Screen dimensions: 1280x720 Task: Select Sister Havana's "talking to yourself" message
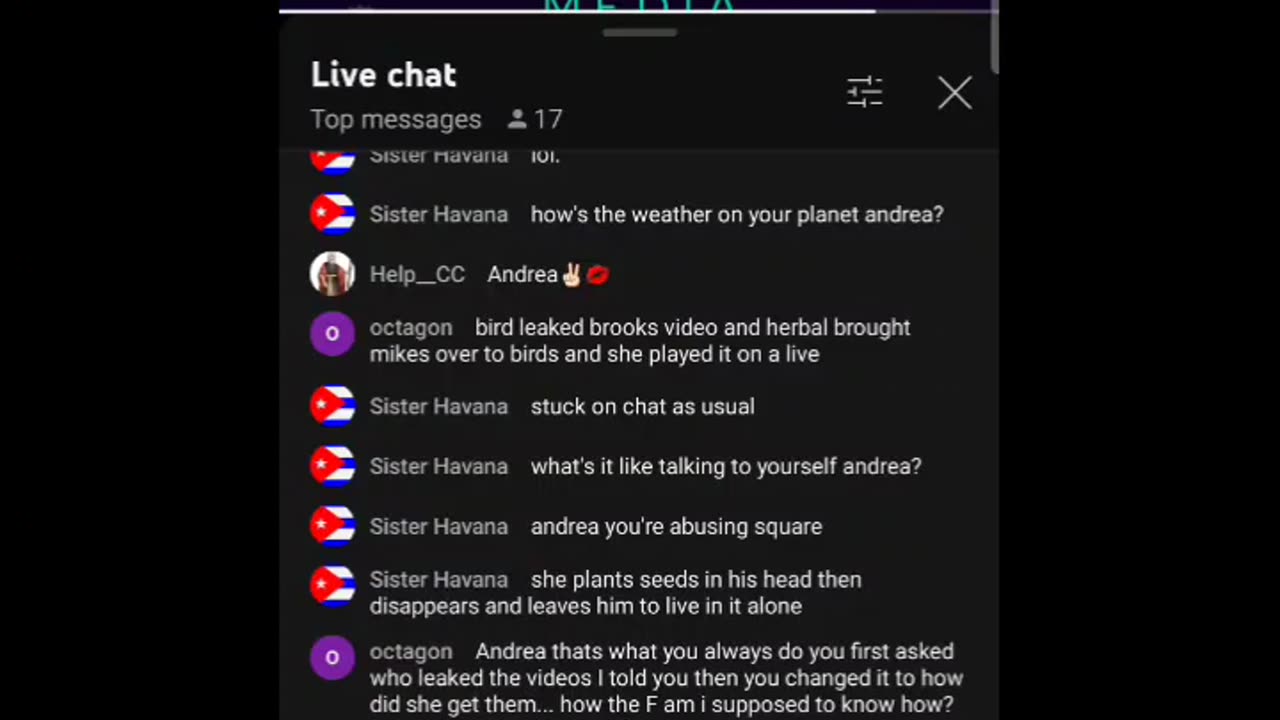(x=725, y=466)
